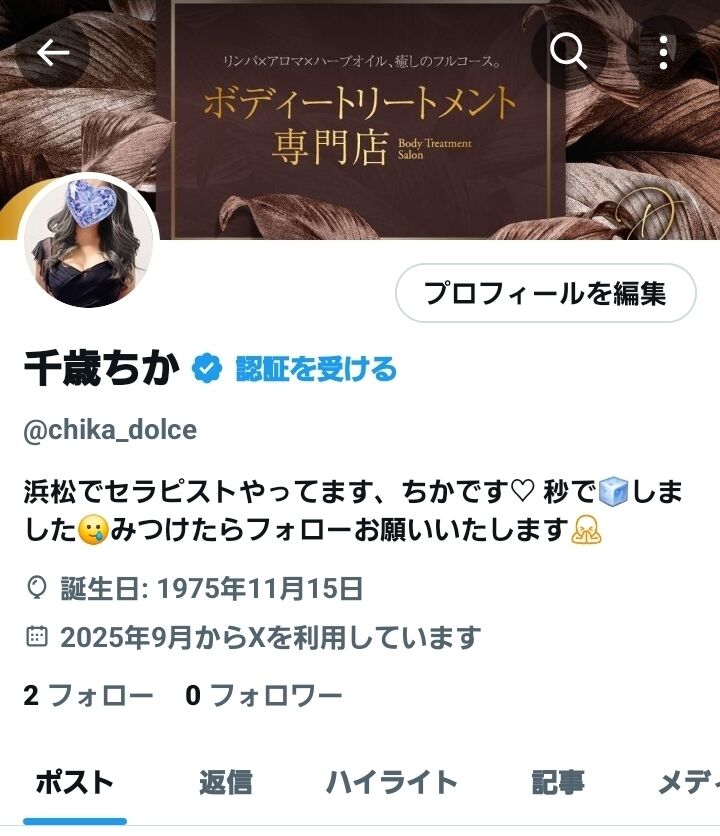Open search from the magnifier icon
The height and width of the screenshot is (836, 720).
pos(569,53)
